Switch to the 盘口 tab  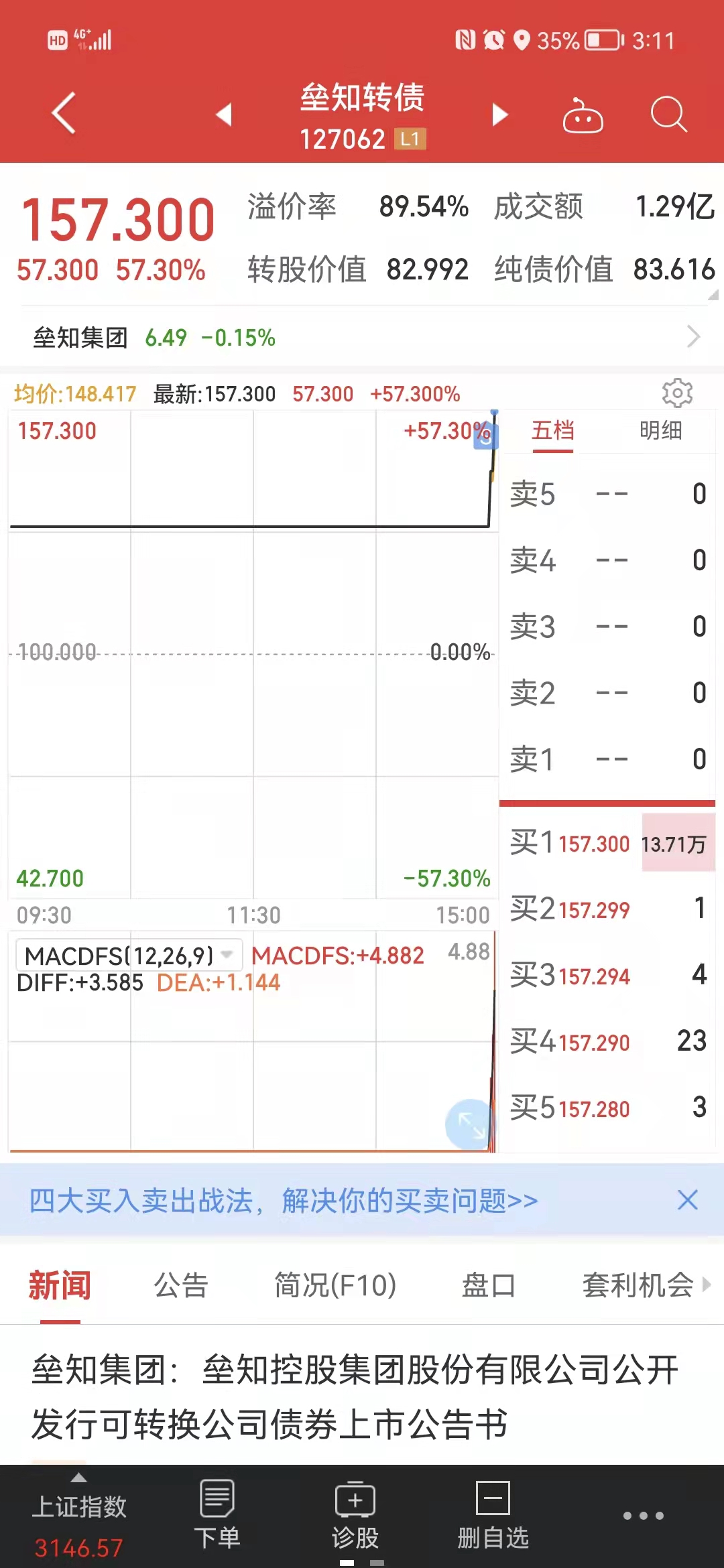488,1285
